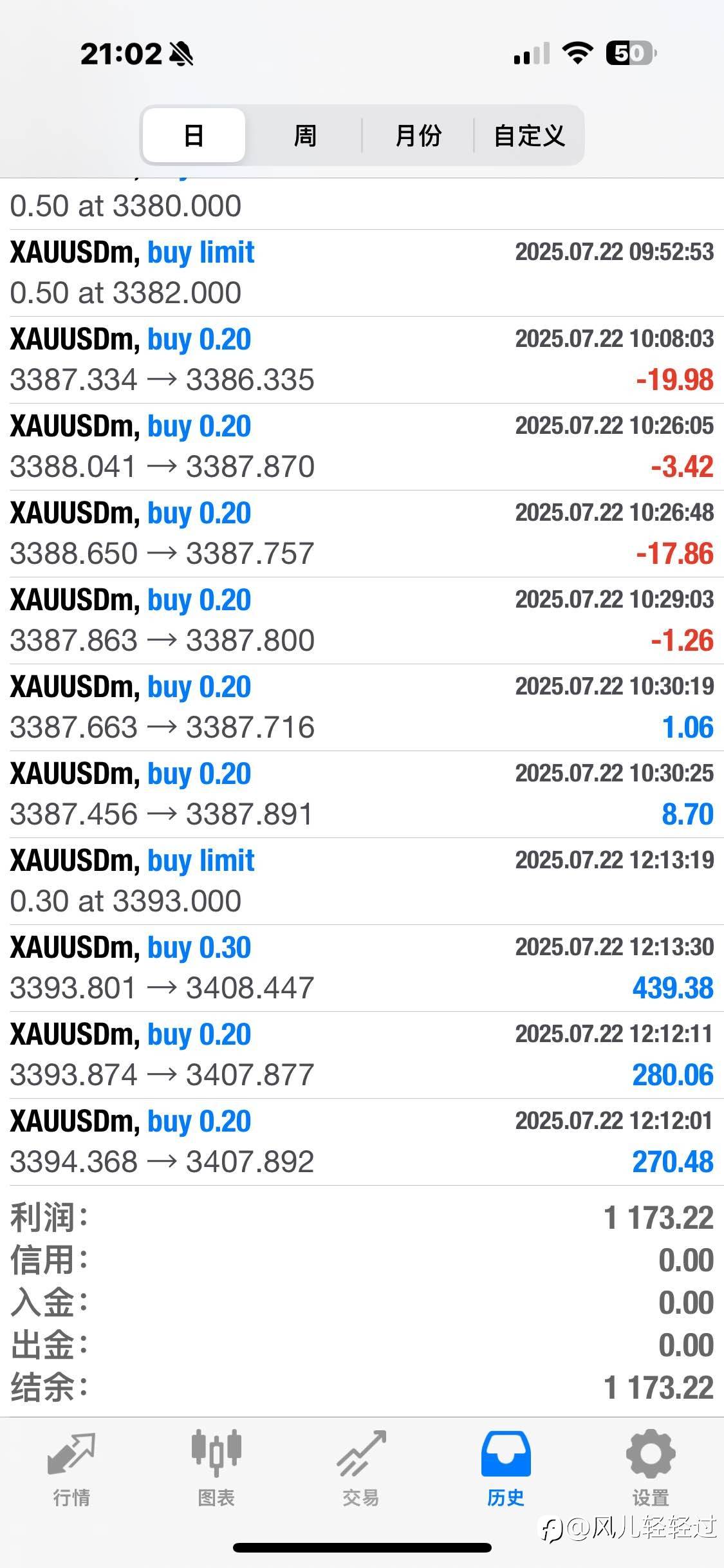This screenshot has height=1568, width=724.
Task: Open the trade with -17.86 loss
Action: tap(362, 534)
